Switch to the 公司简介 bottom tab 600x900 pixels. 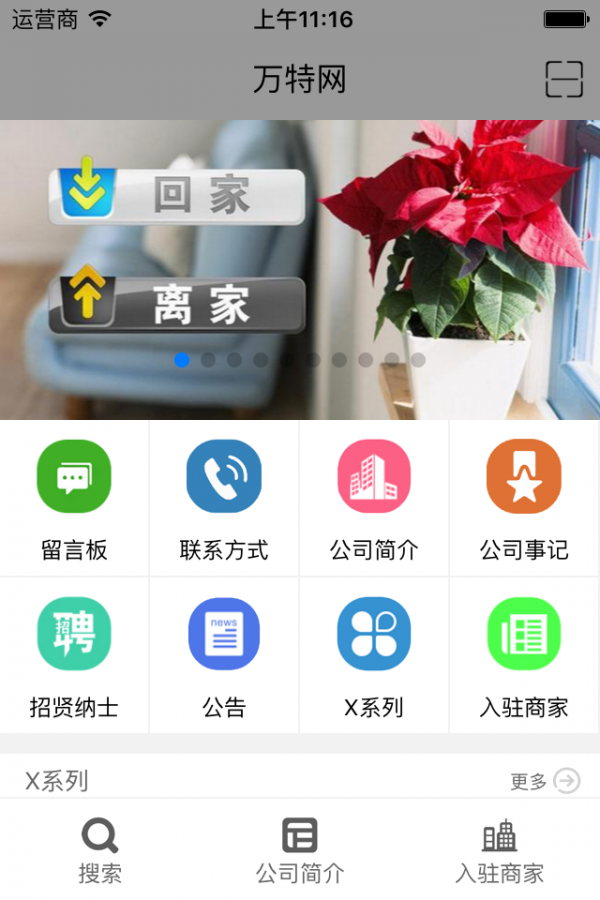coord(300,850)
